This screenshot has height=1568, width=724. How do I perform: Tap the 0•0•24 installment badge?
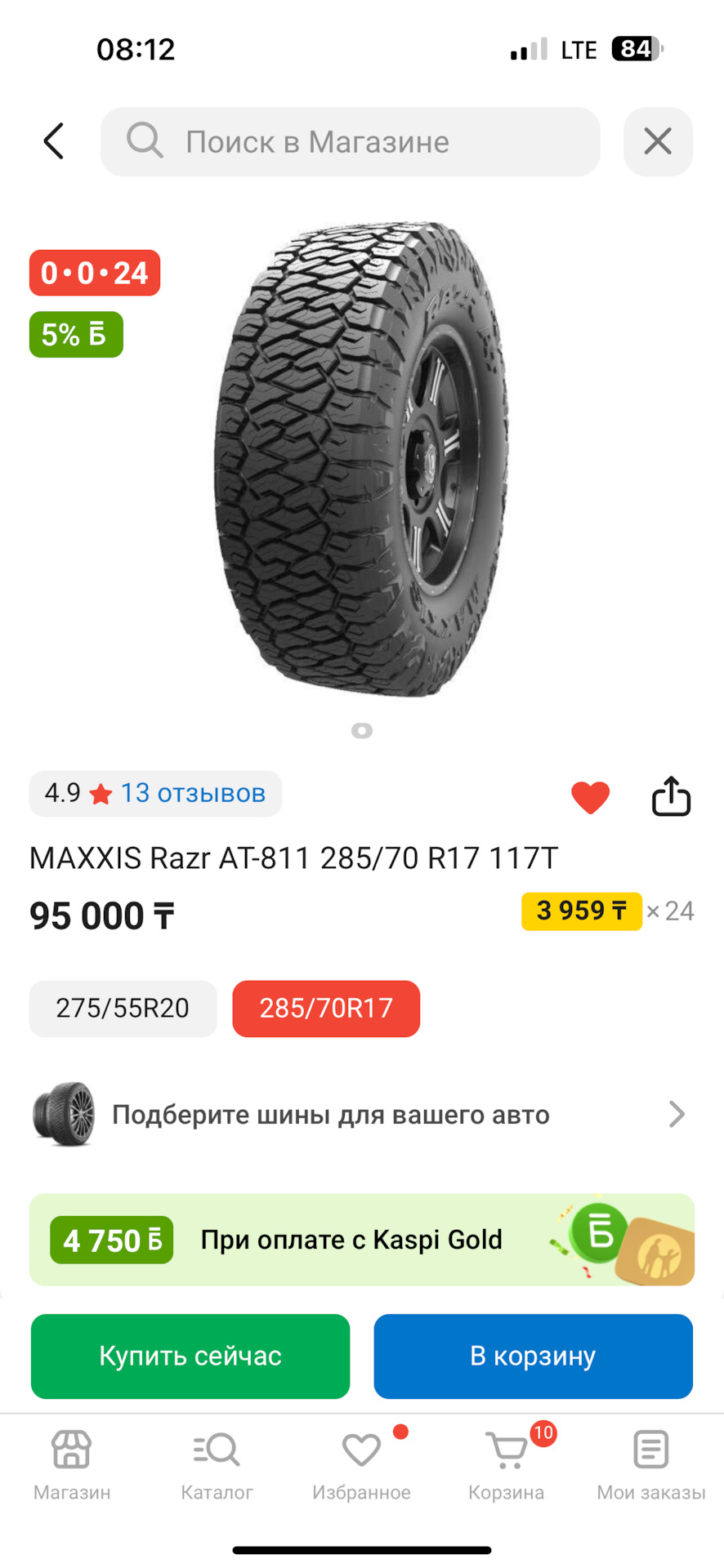pos(94,272)
